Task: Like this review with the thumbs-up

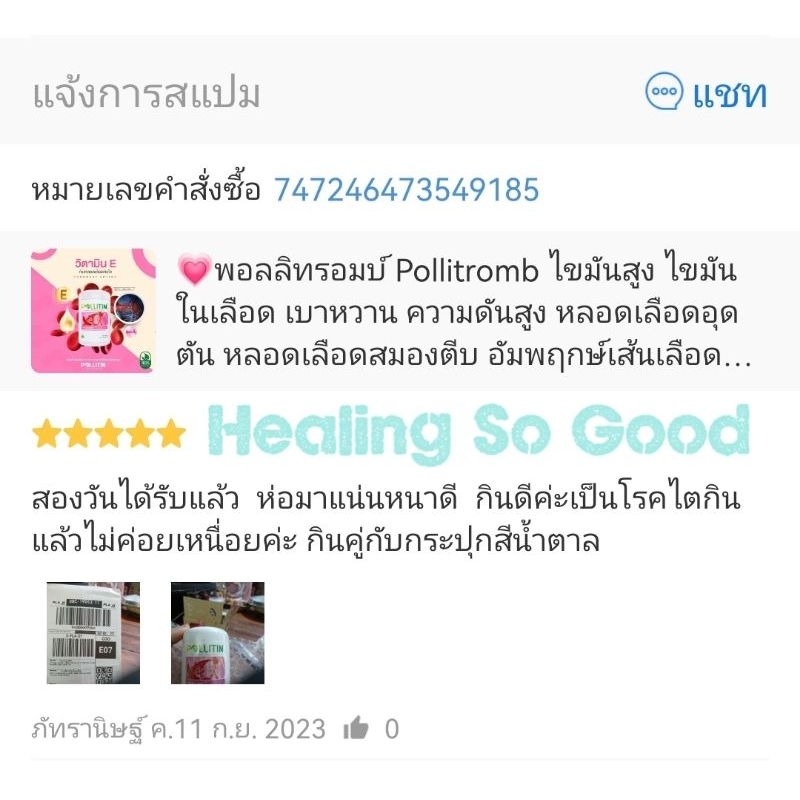Action: click(356, 728)
